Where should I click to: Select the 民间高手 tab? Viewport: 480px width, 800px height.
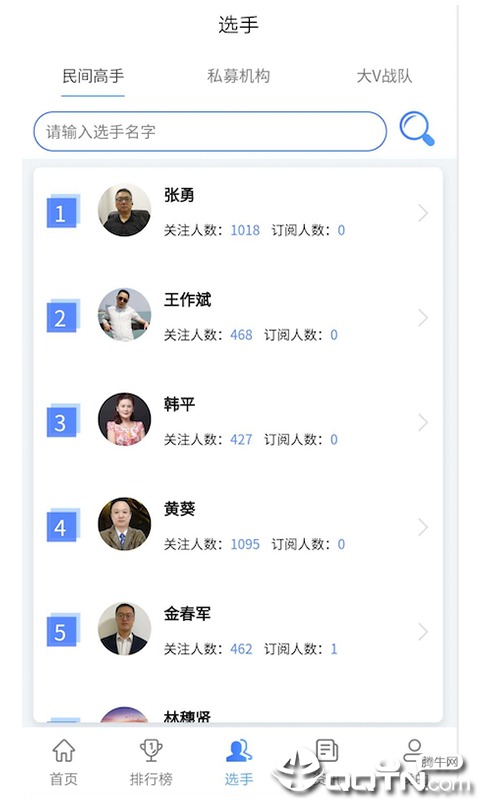(93, 77)
